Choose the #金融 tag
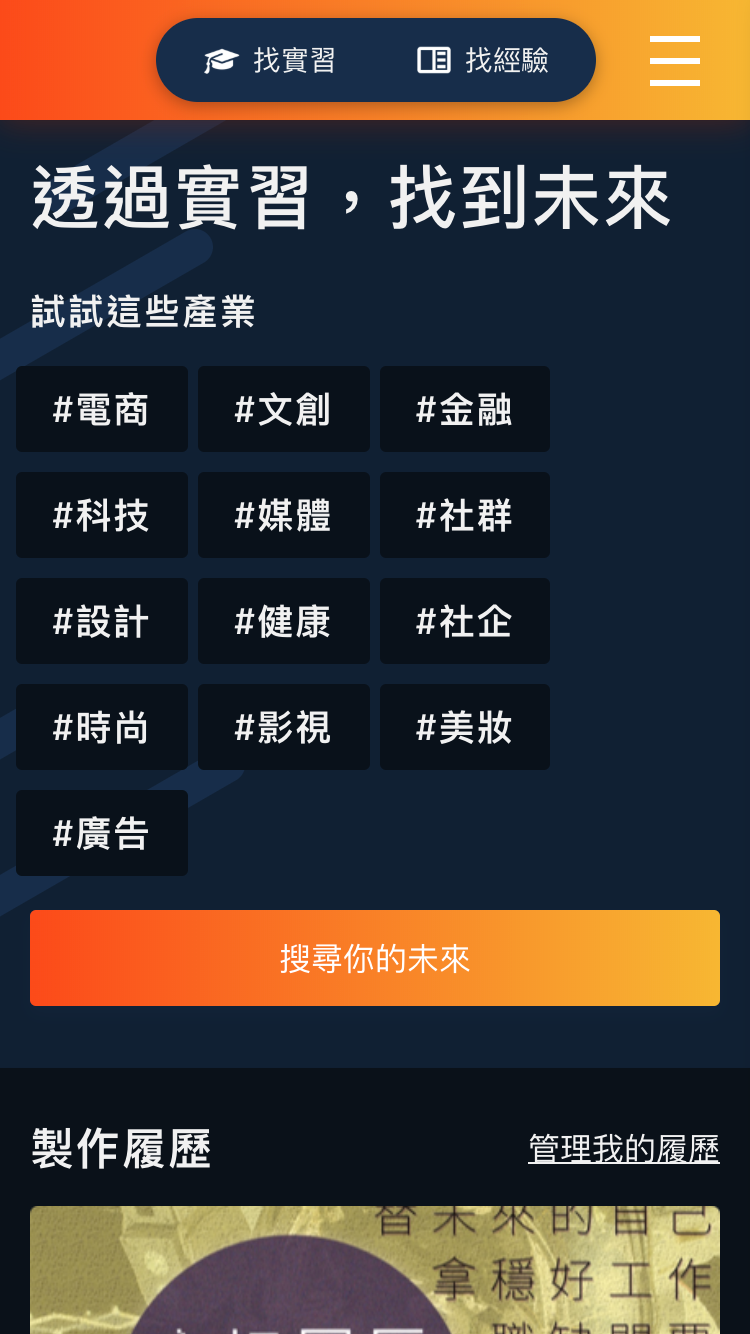The image size is (750, 1334). point(465,409)
